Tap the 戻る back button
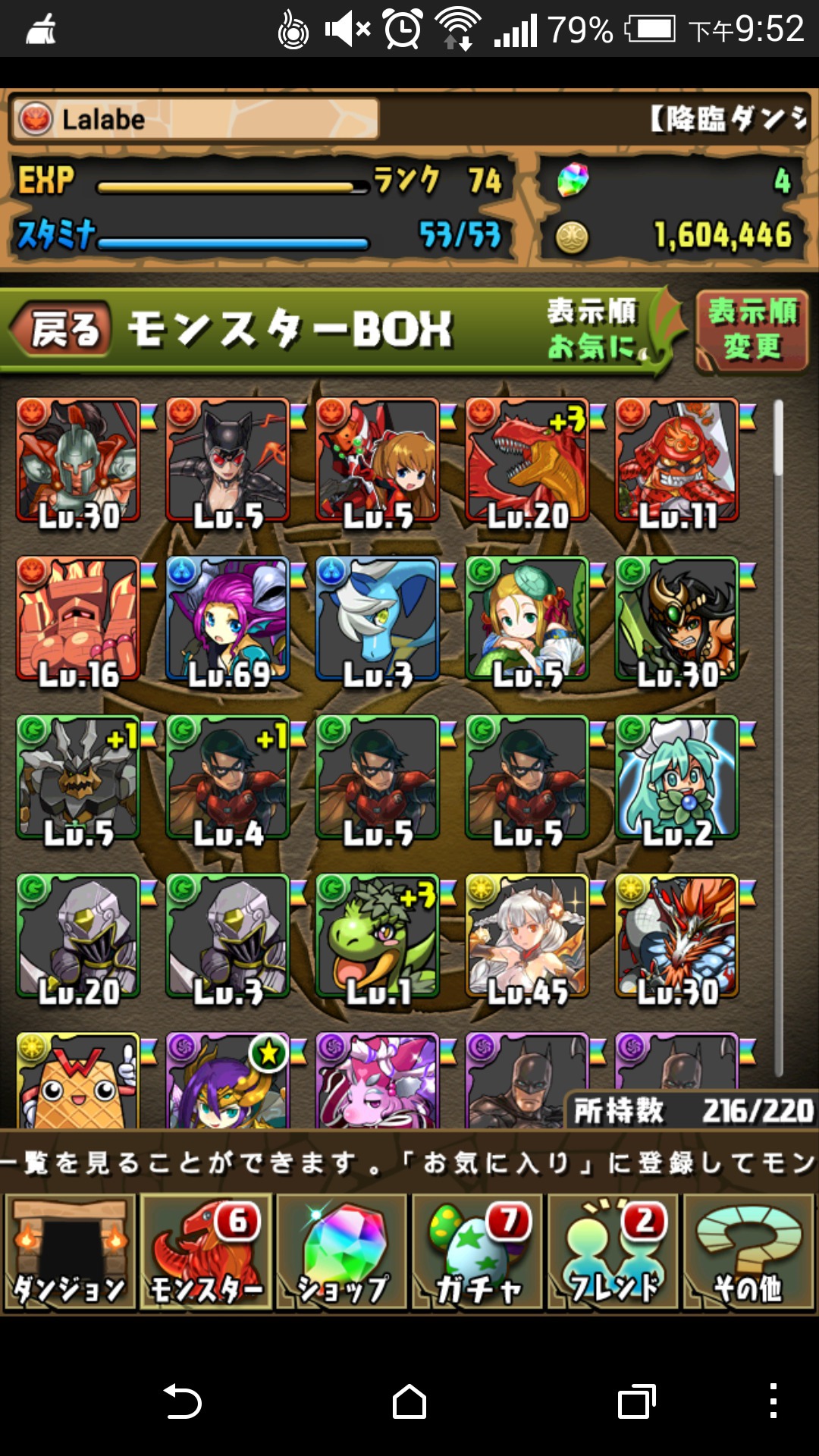This screenshot has width=819, height=1456. pos(62,330)
